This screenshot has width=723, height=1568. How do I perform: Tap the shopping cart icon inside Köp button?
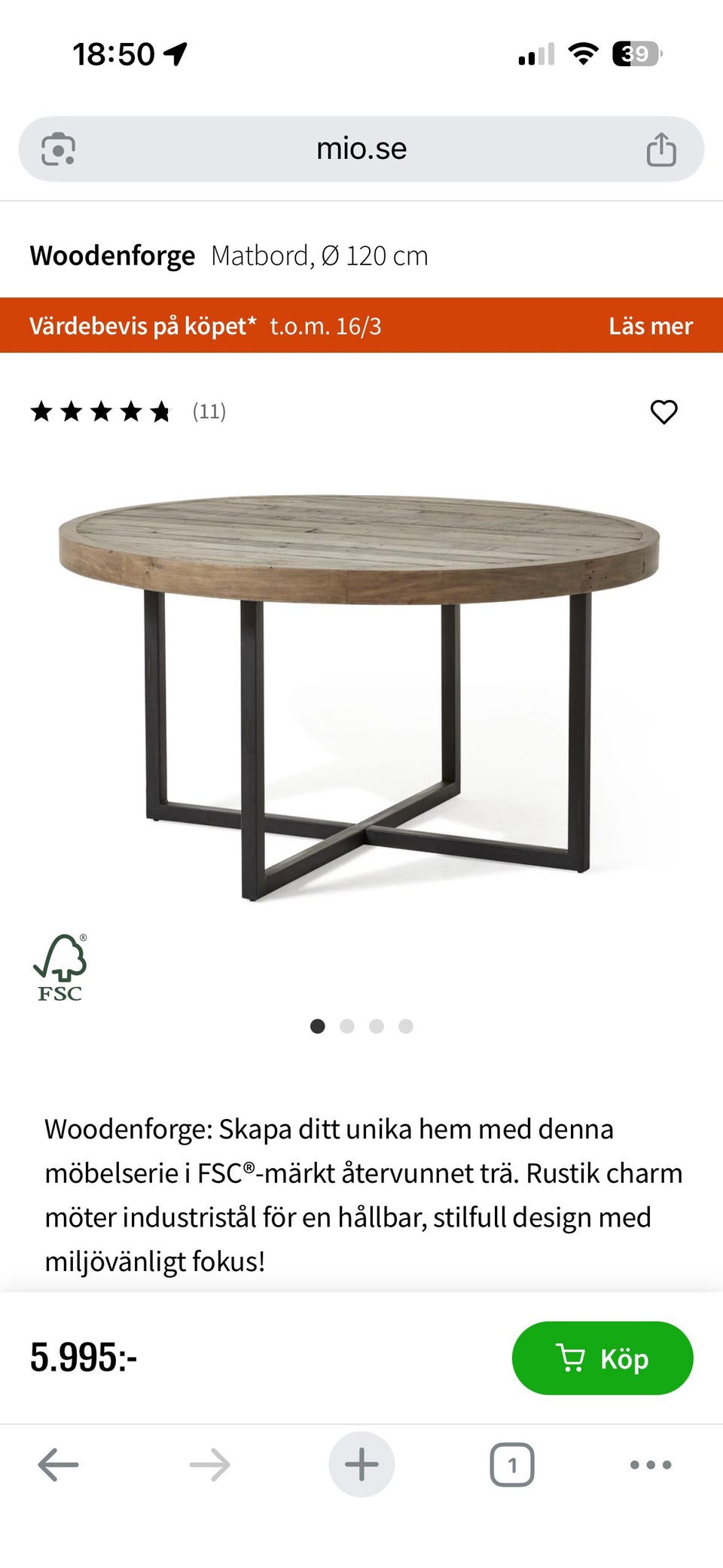click(x=574, y=1359)
